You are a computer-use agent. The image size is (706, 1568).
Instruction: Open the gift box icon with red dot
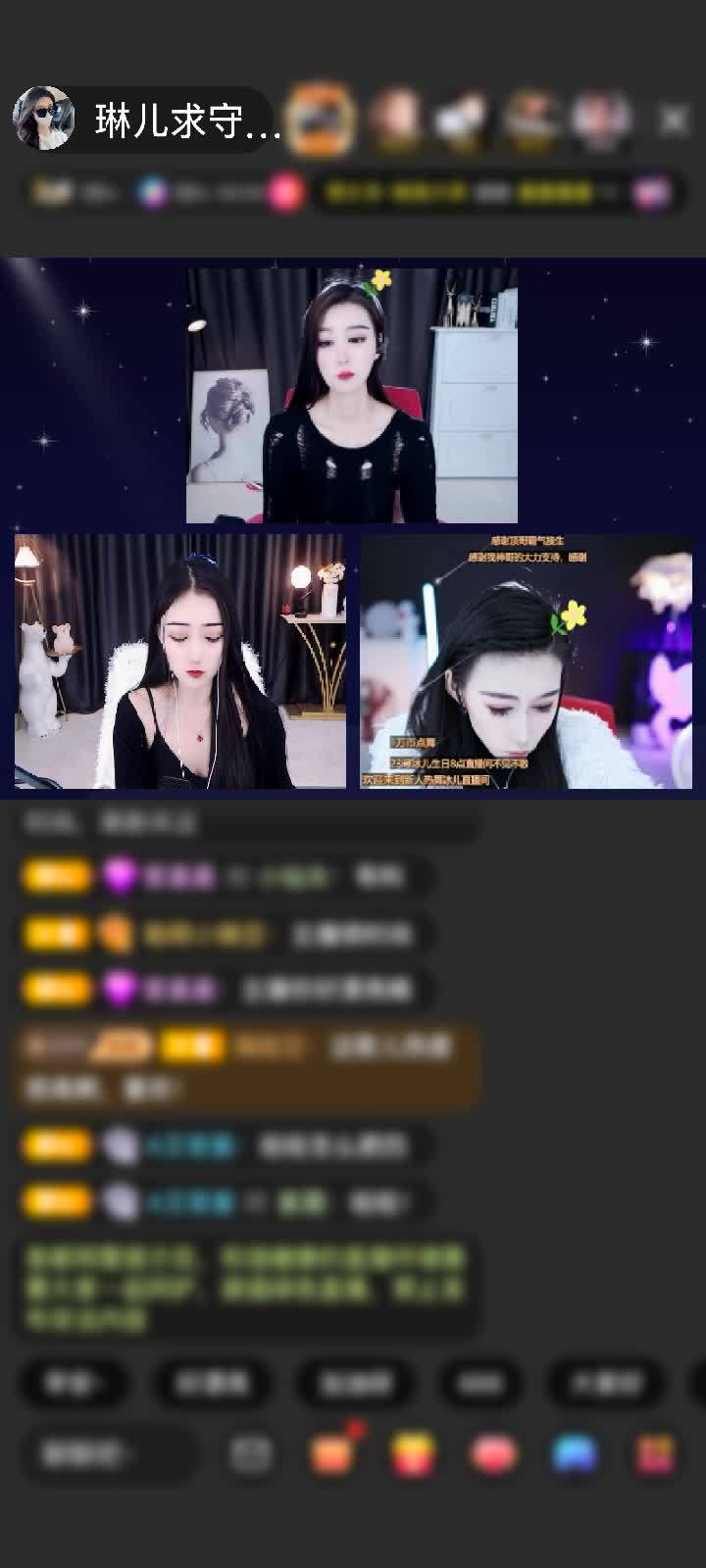click(x=333, y=1452)
